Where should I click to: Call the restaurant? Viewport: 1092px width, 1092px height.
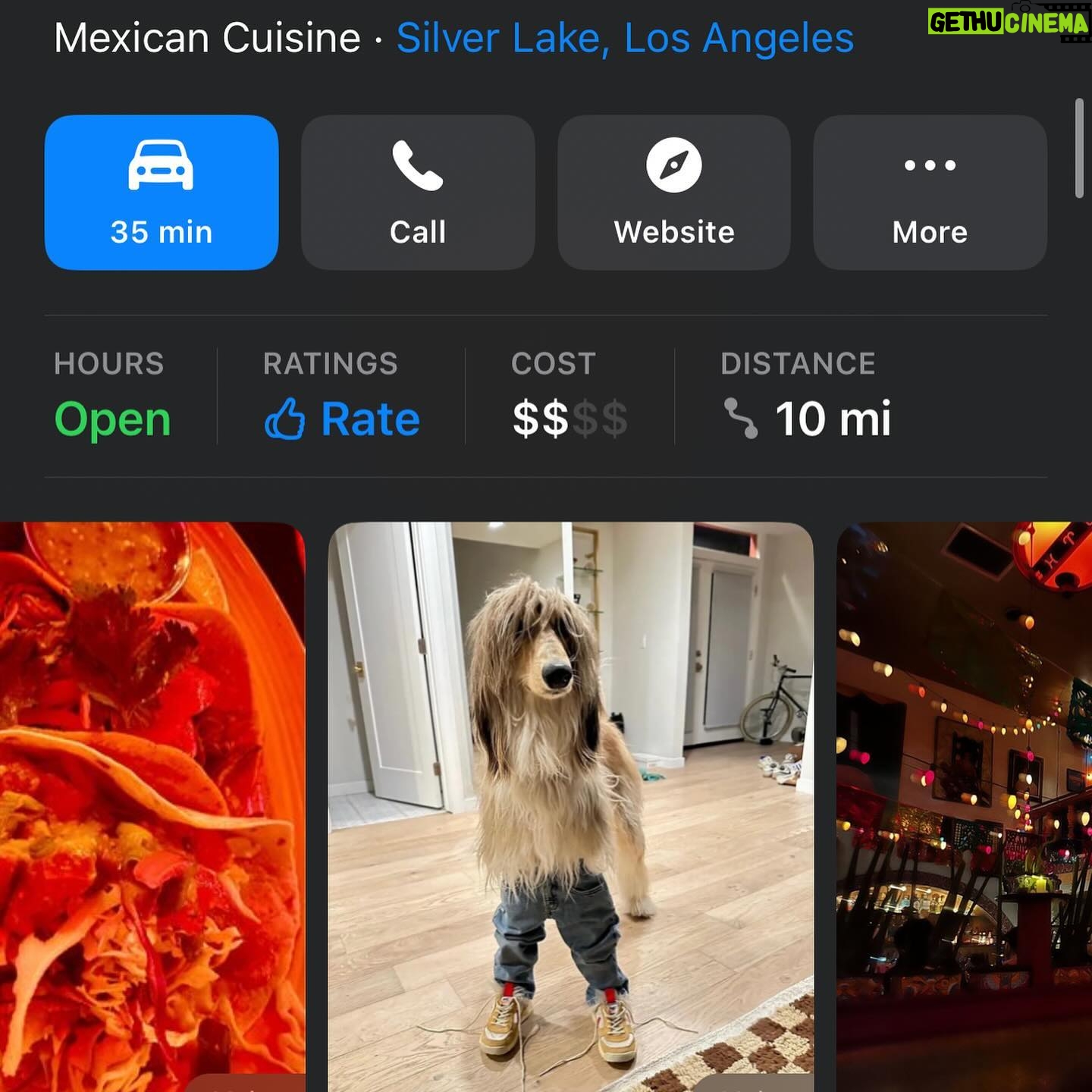[418, 193]
